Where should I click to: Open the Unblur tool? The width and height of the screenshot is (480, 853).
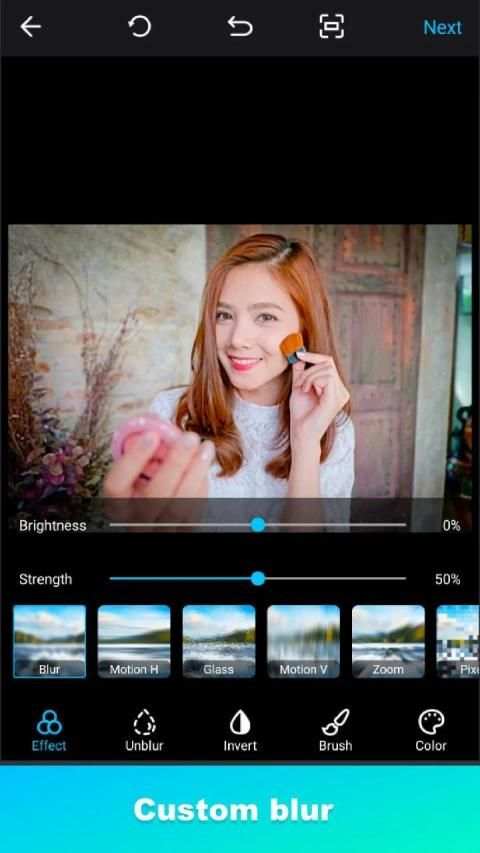144,731
